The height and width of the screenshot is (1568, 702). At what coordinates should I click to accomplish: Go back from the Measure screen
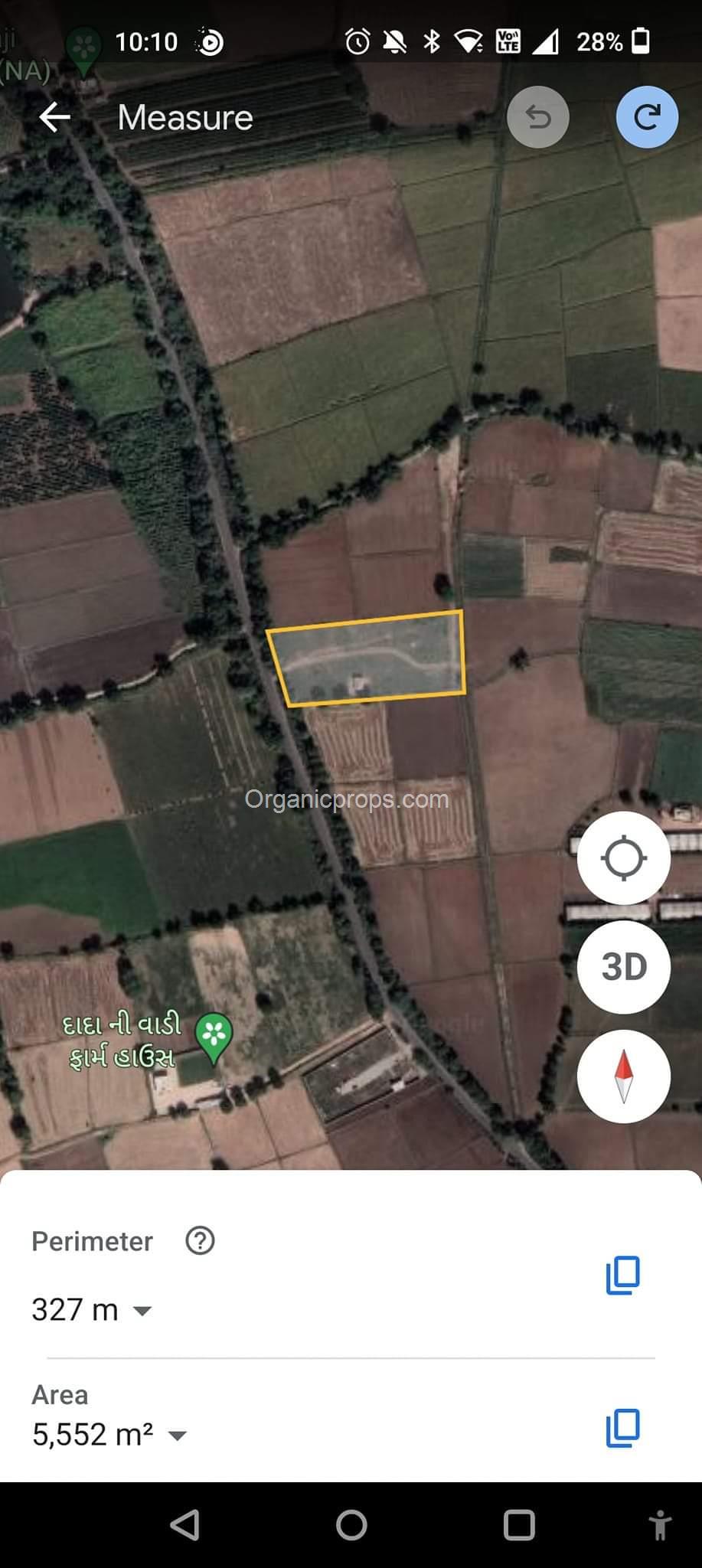(54, 117)
